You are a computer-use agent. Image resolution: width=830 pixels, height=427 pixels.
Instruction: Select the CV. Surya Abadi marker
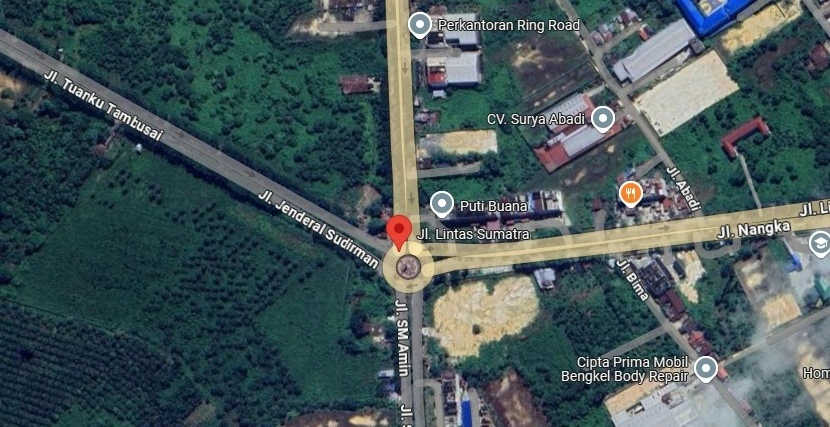click(x=602, y=119)
